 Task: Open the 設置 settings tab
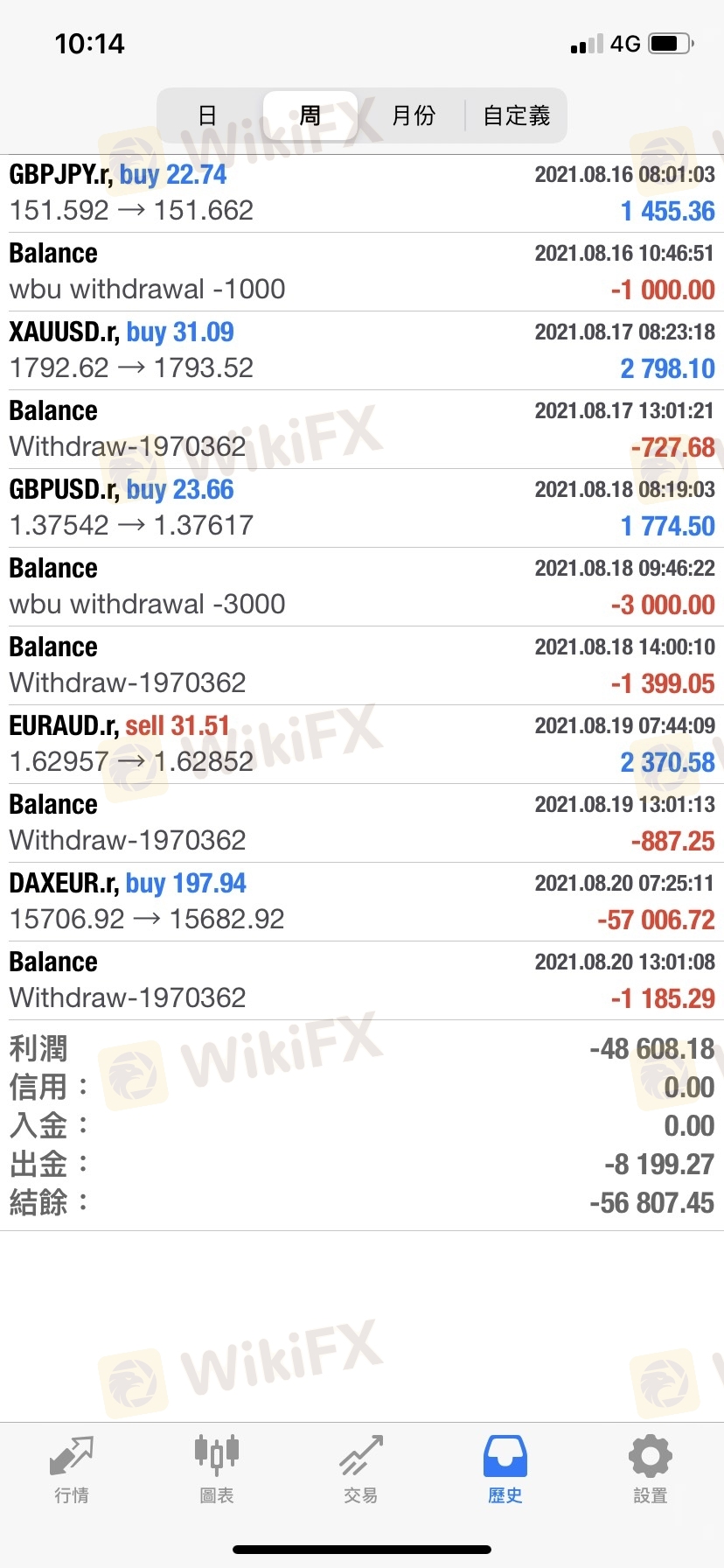pos(651,1470)
